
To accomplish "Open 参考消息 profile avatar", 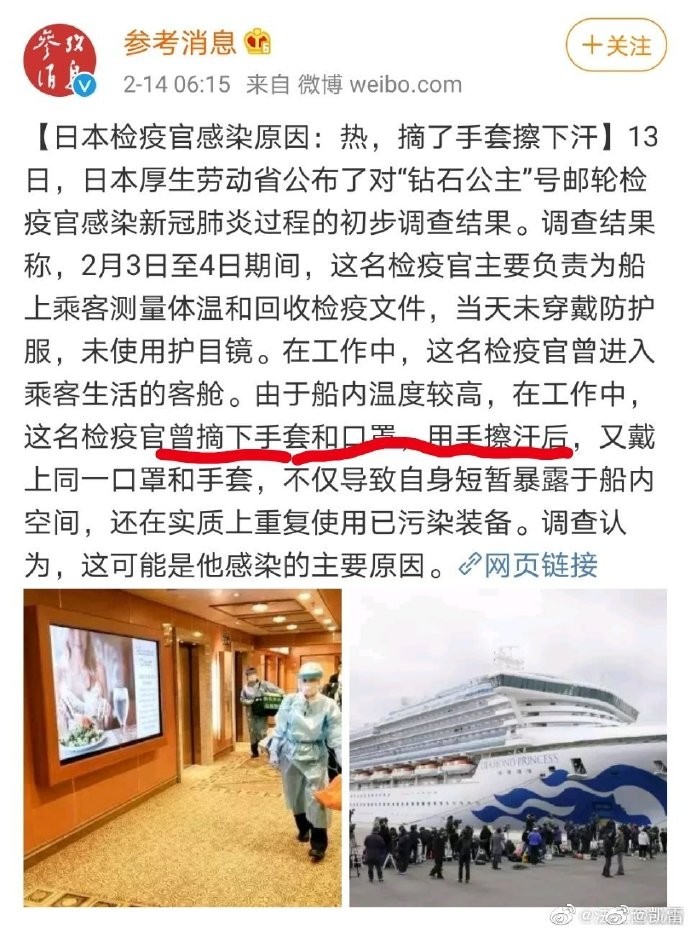I will coord(60,58).
